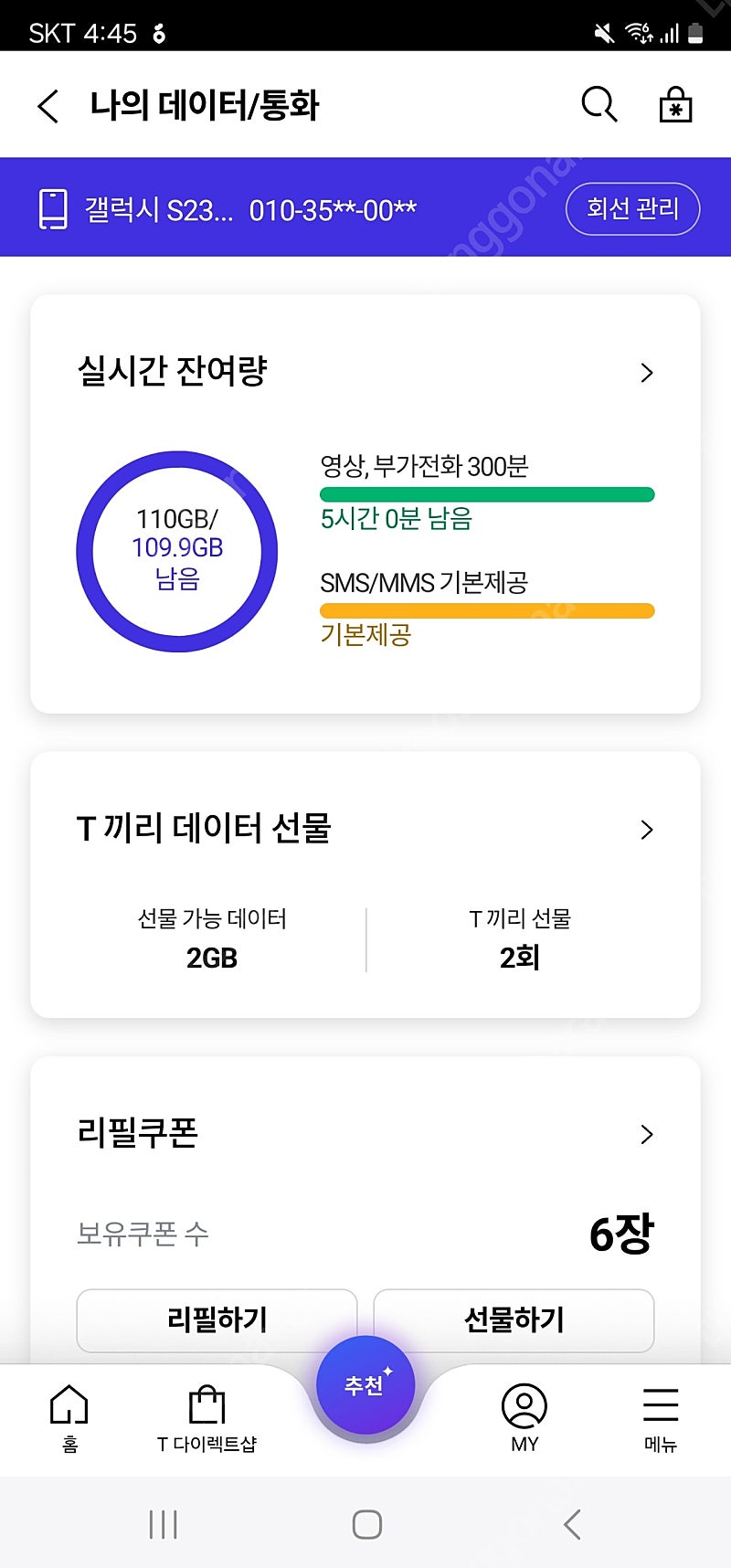Switch to T 다이렉트샵 tab
The image size is (731, 1568).
tap(207, 1418)
